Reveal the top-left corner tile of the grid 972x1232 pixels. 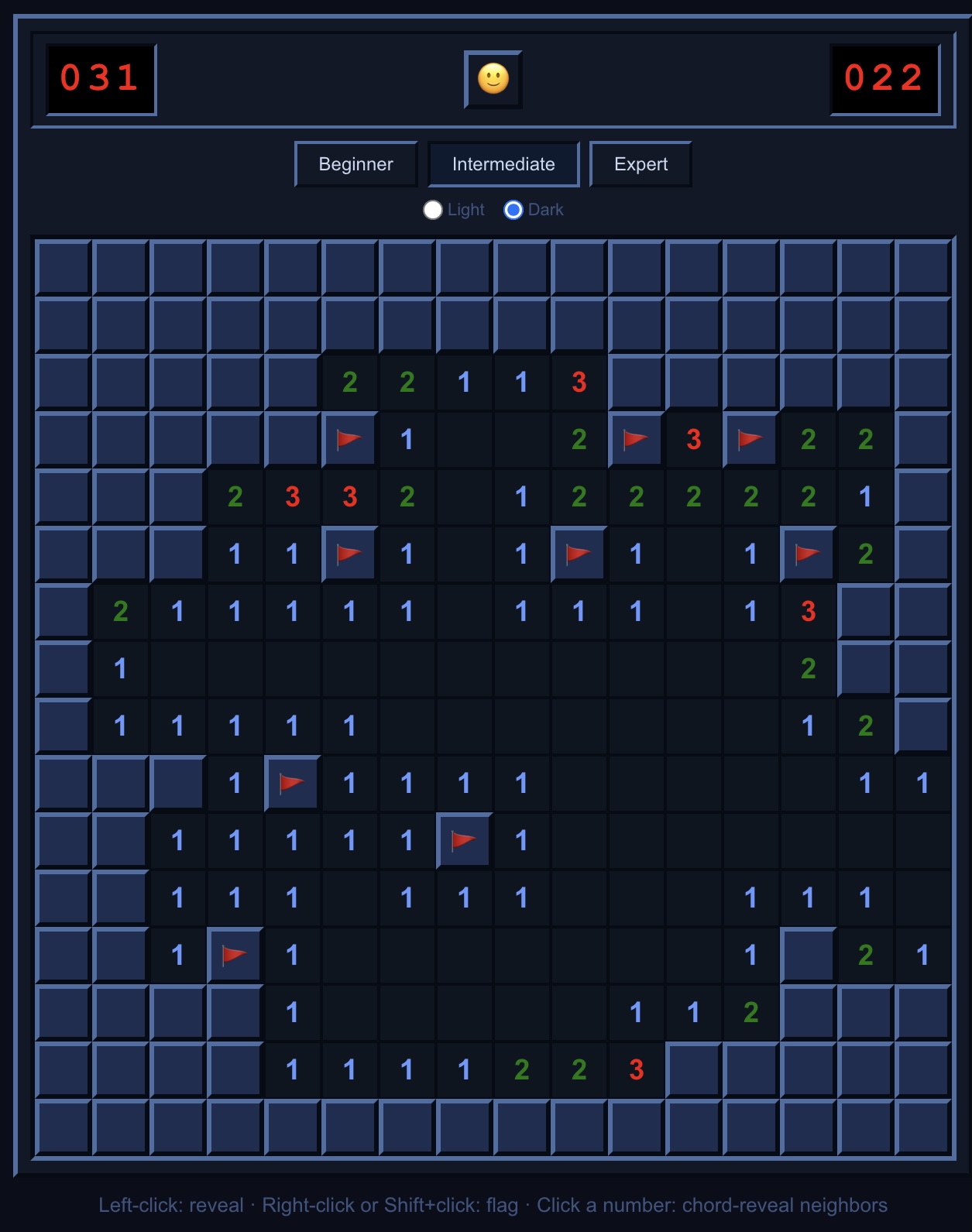pyautogui.click(x=64, y=267)
